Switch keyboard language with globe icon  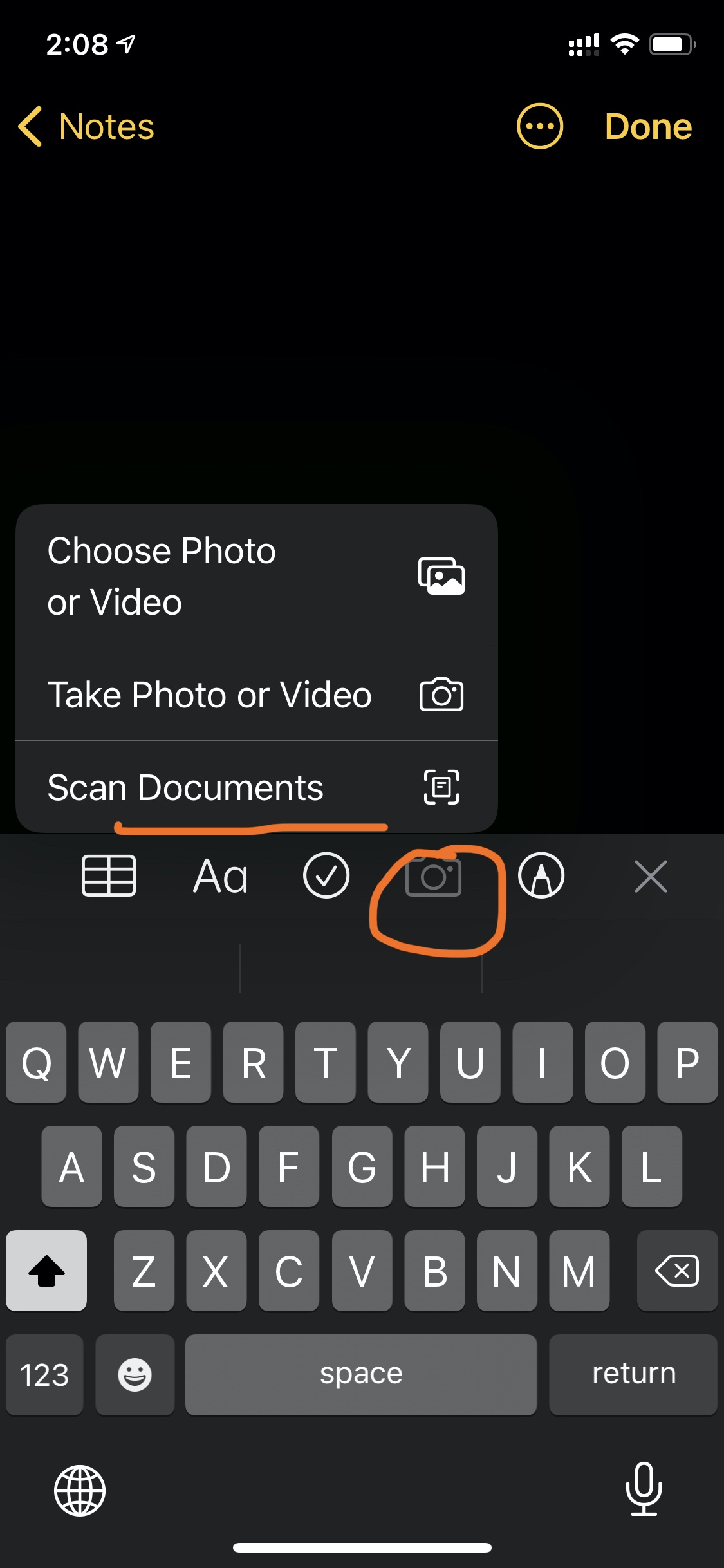point(80,1490)
